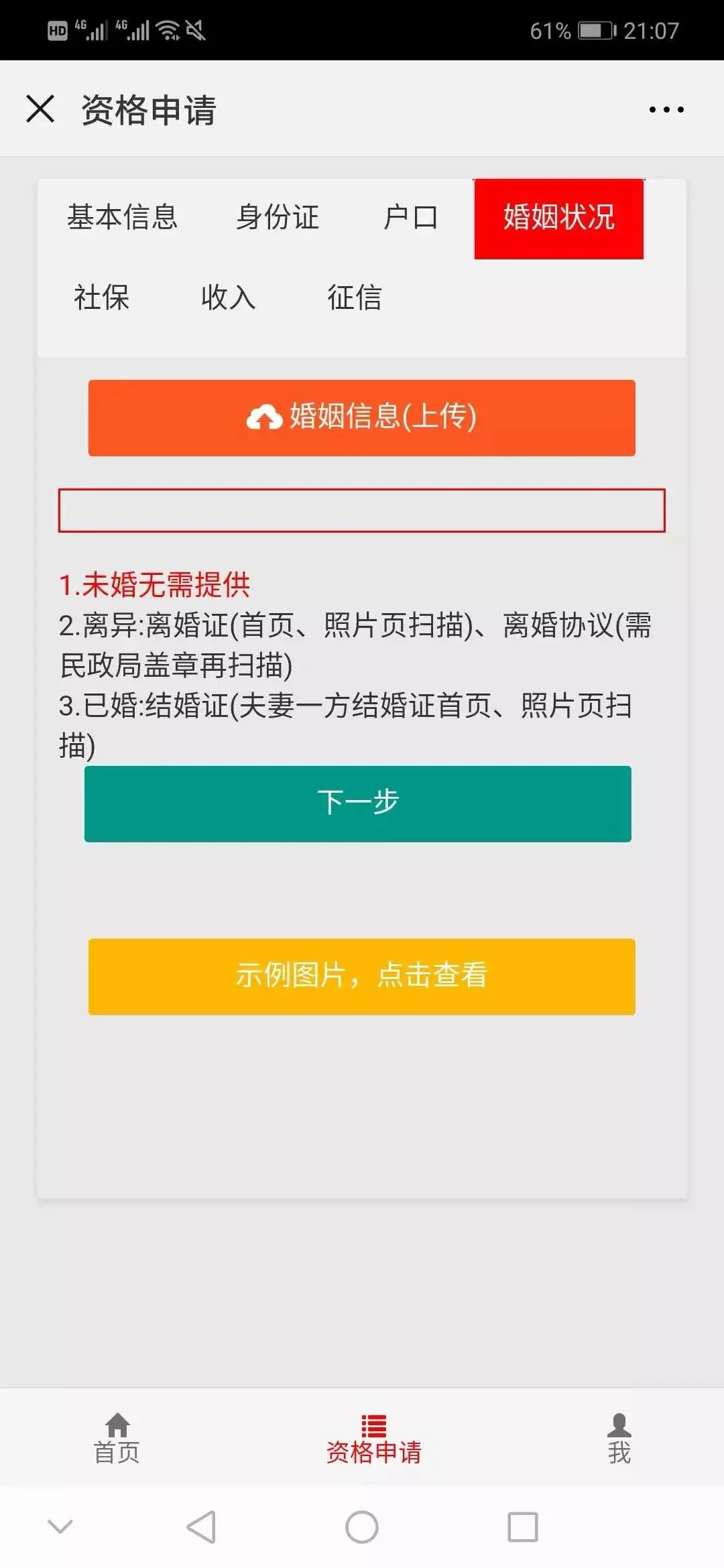Tap 婚姻信息(上传) upload button
Image resolution: width=724 pixels, height=1568 pixels.
click(x=362, y=417)
